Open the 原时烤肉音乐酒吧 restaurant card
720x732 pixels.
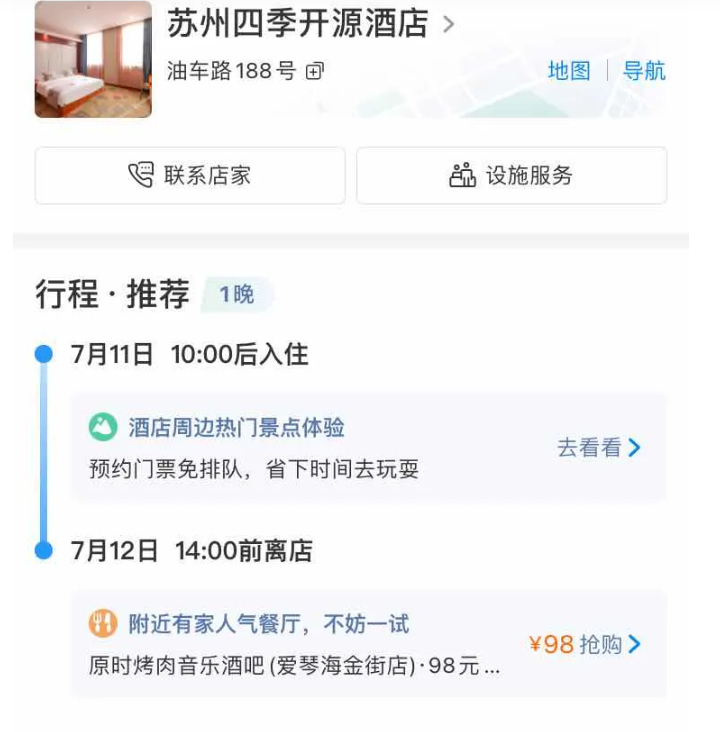click(x=368, y=644)
